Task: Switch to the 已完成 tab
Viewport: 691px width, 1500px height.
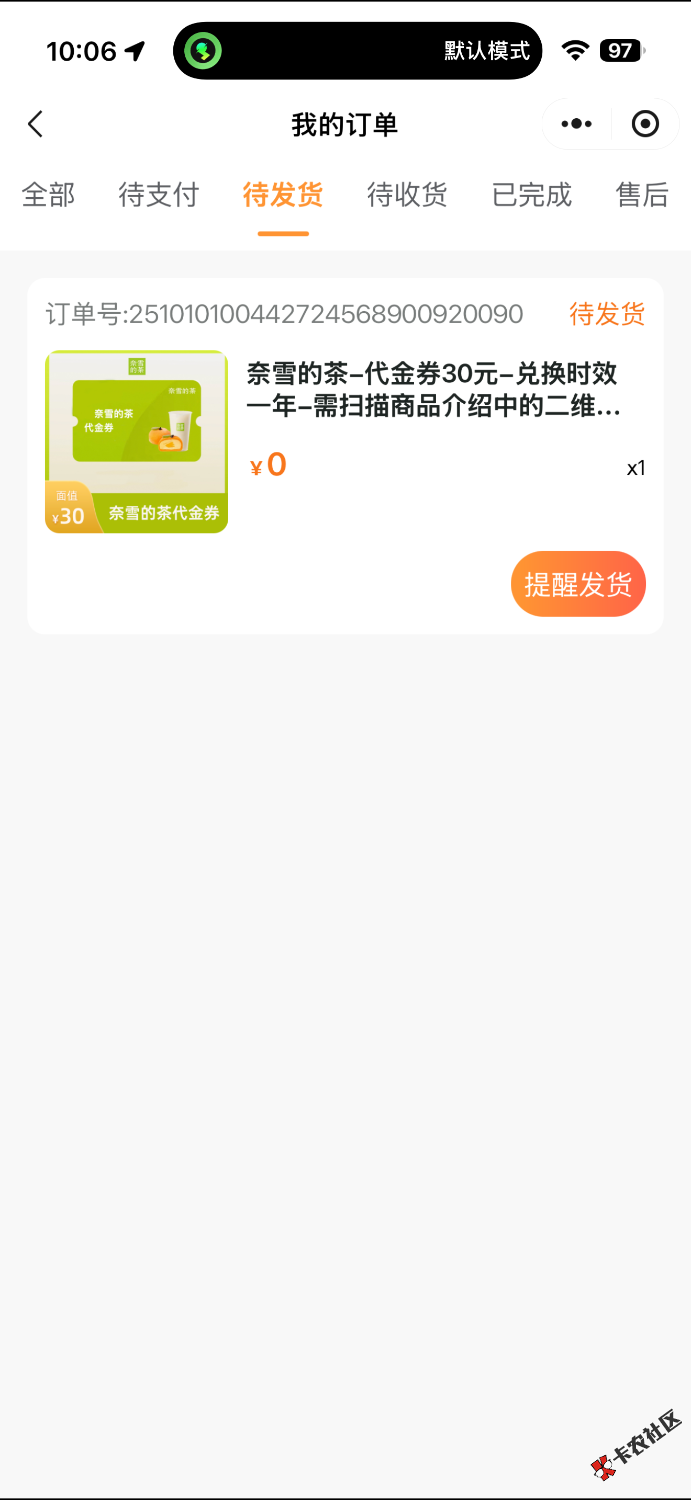Action: point(532,194)
